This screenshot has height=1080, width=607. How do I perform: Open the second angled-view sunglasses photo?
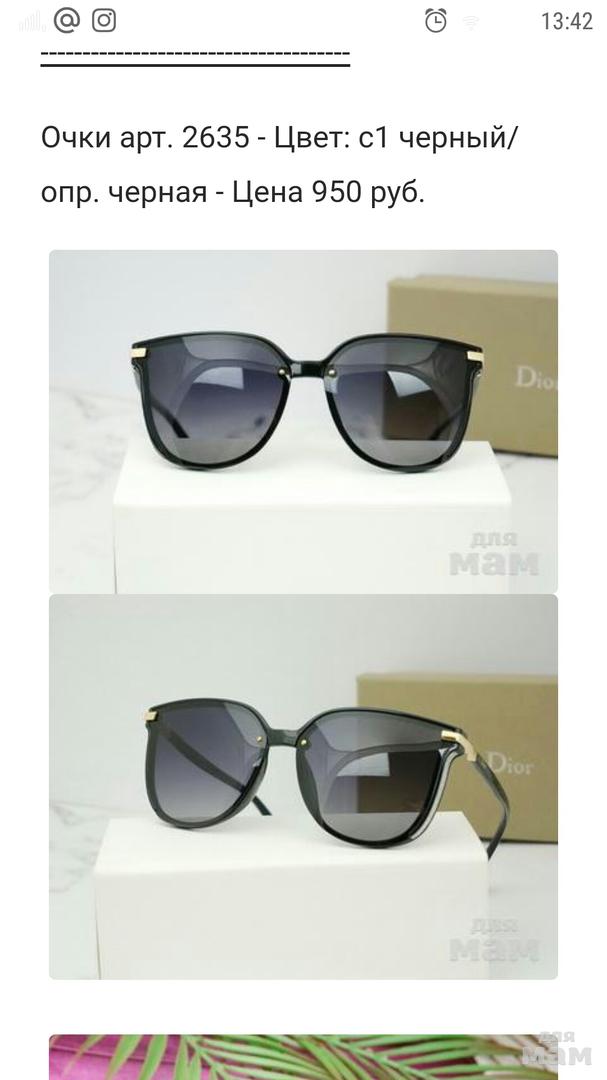coord(303,786)
